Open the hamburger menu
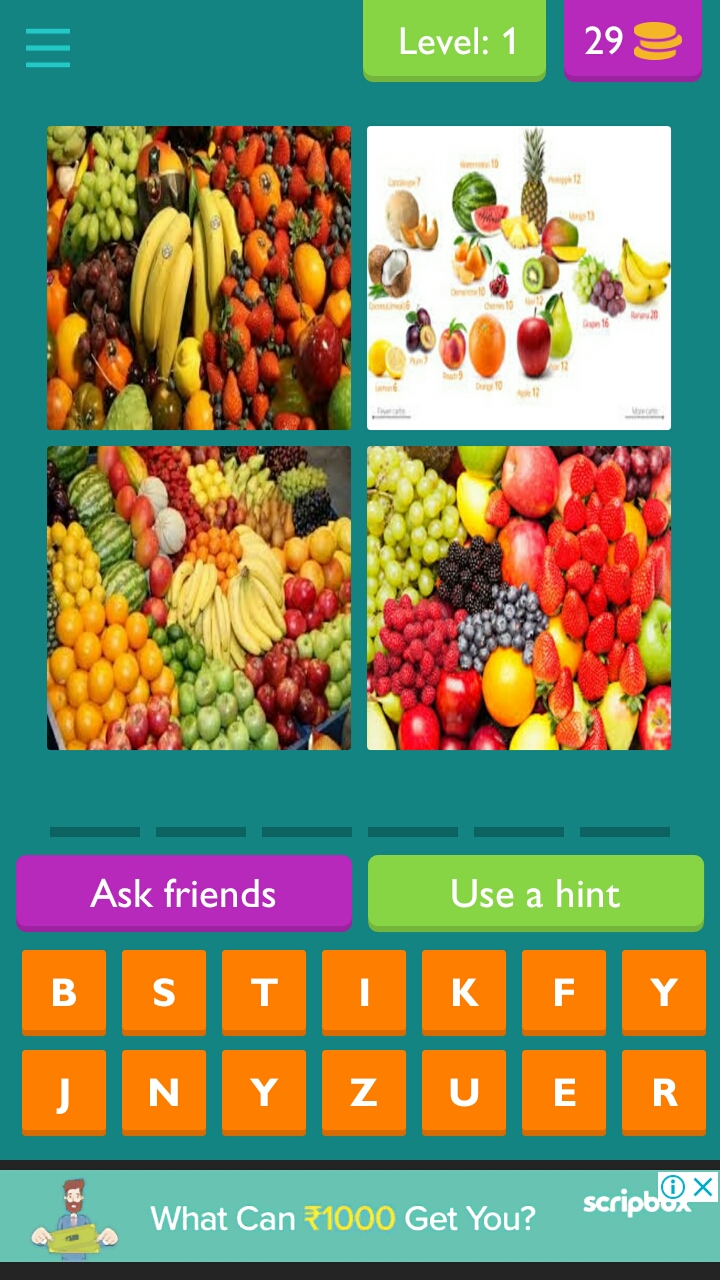This screenshot has height=1280, width=720. 46,46
